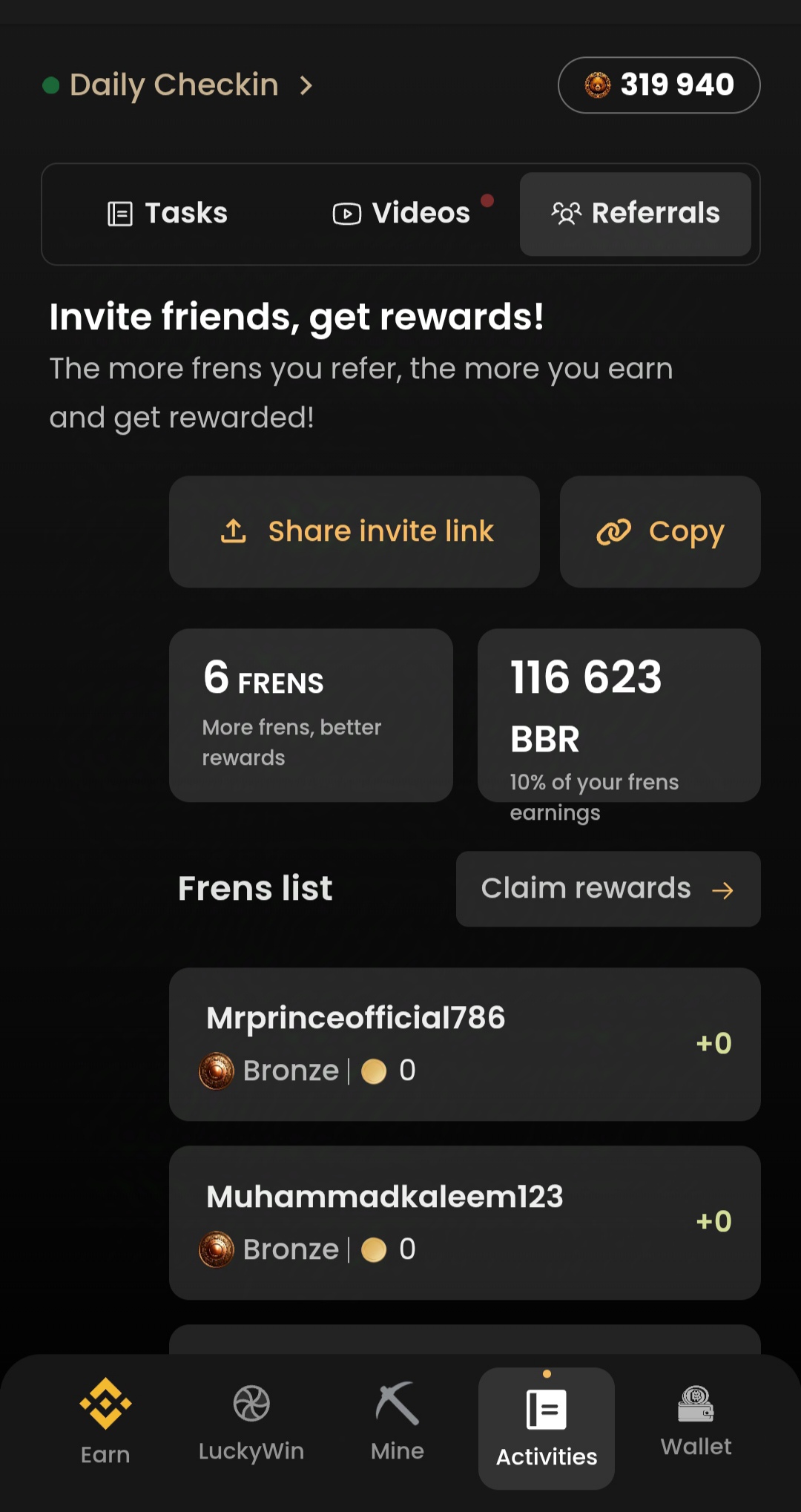Click the link icon next to Copy
This screenshot has width=801, height=1512.
pos(613,531)
